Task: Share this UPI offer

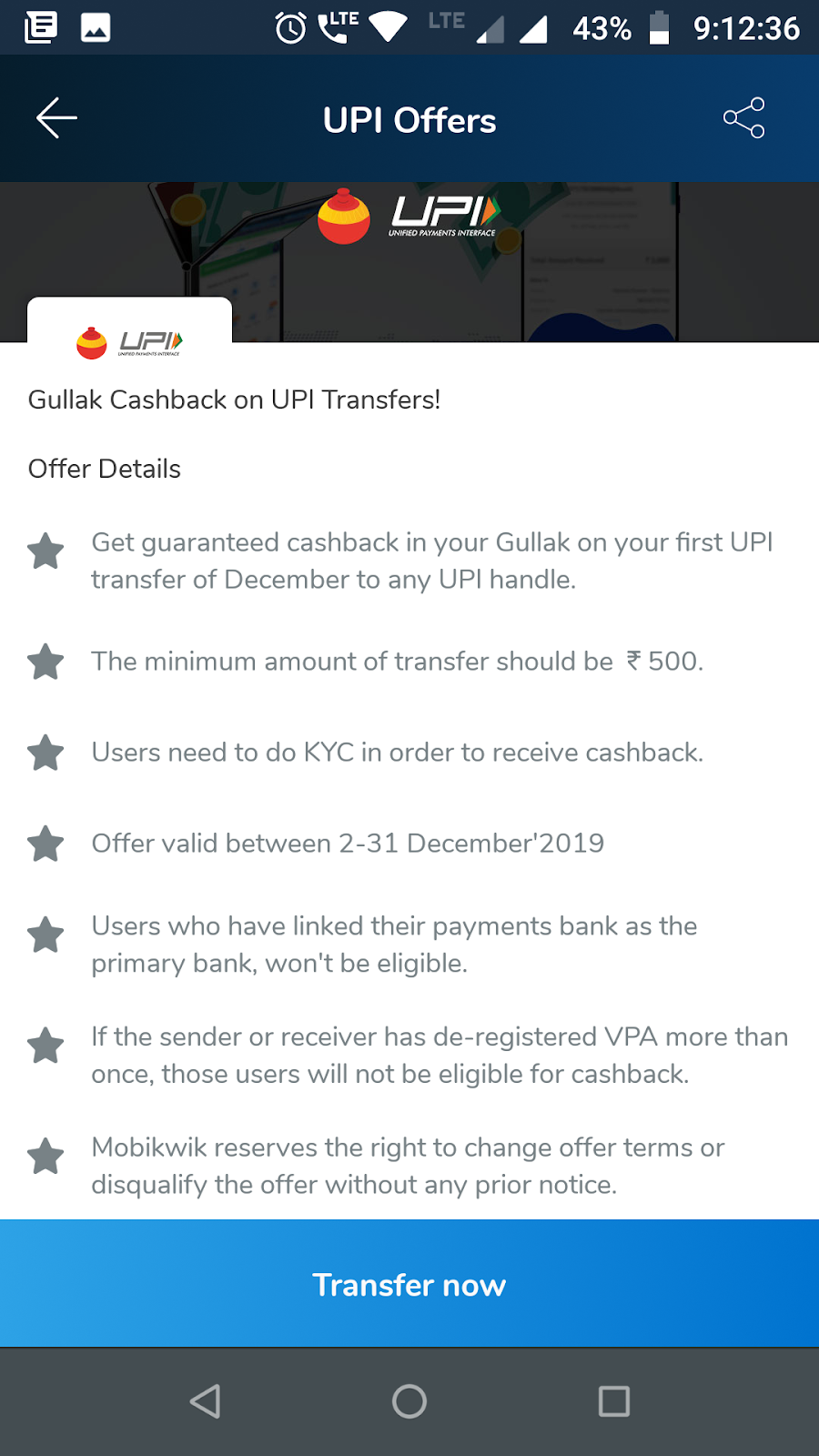Action: point(743,118)
